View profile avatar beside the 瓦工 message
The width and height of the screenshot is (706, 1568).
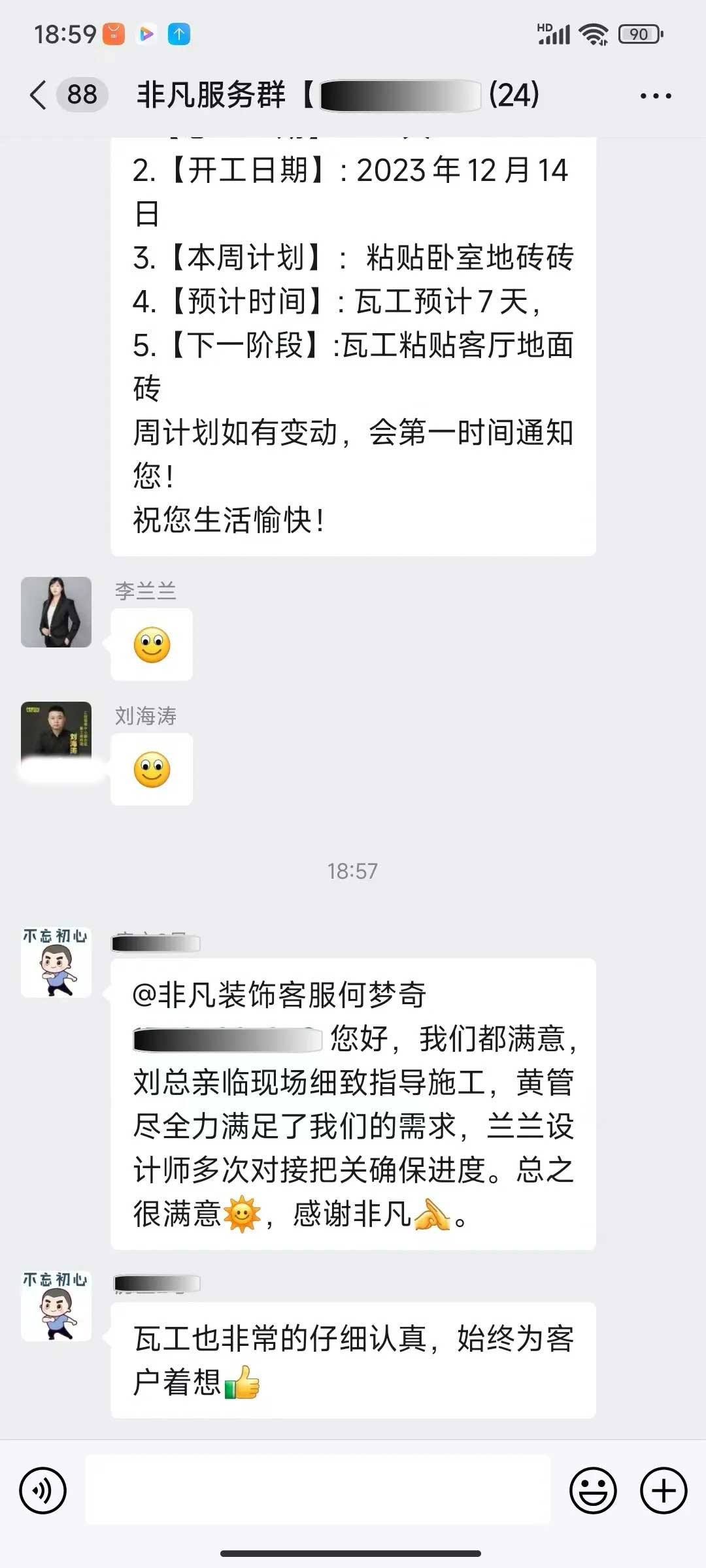coord(56,1306)
